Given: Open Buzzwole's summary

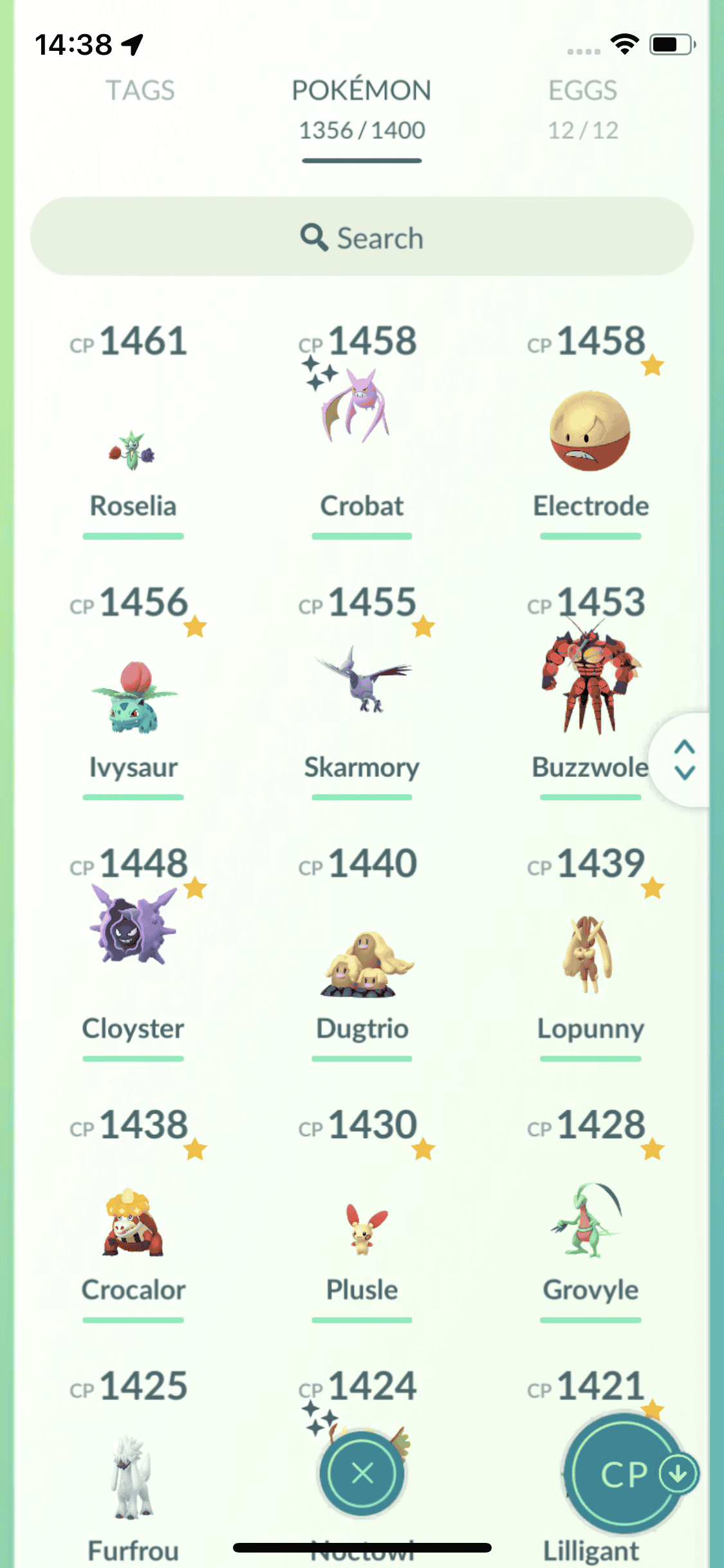Looking at the screenshot, I should point(589,682).
